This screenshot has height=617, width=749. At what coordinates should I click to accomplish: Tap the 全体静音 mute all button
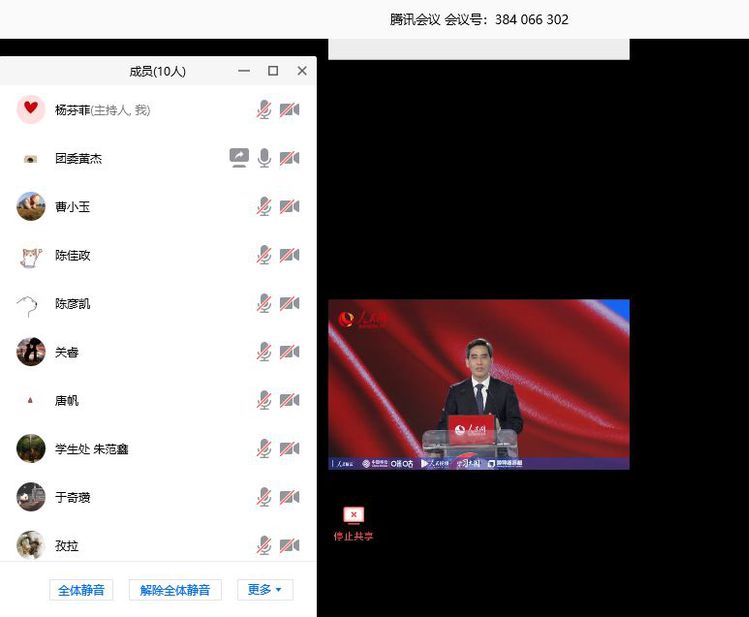pyautogui.click(x=81, y=590)
